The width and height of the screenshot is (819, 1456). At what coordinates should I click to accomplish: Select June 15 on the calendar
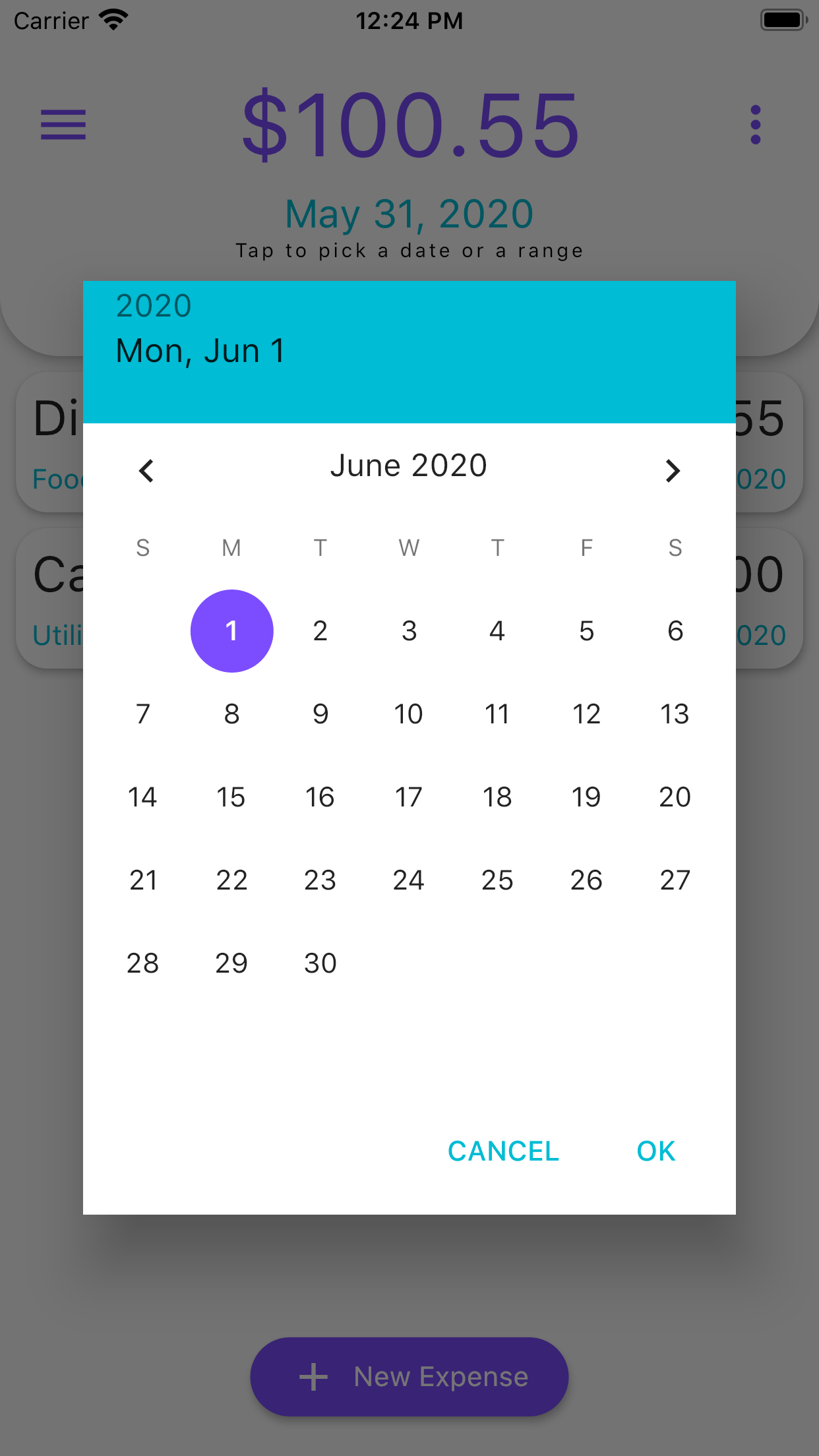coord(231,797)
